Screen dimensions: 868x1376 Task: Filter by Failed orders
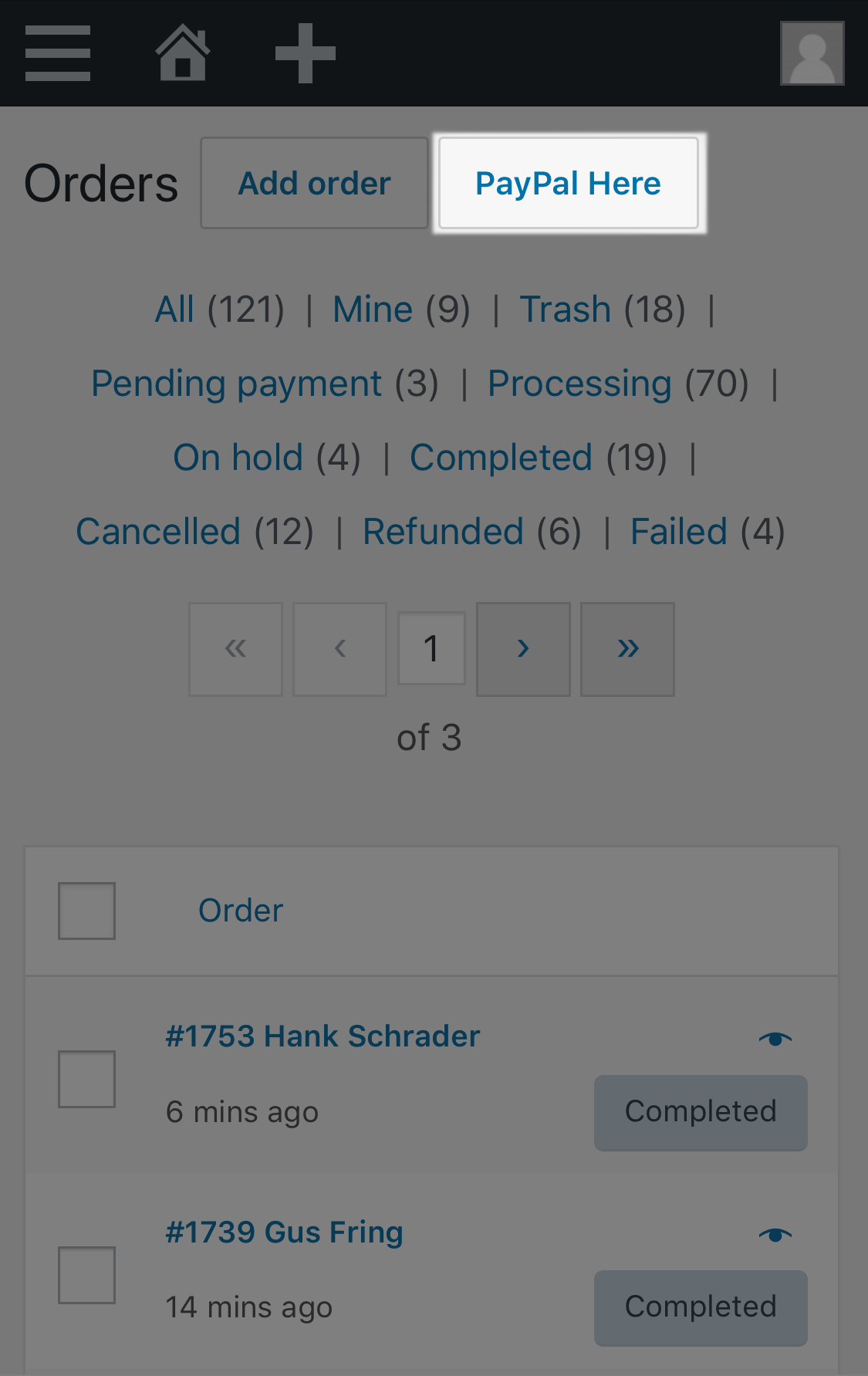678,532
